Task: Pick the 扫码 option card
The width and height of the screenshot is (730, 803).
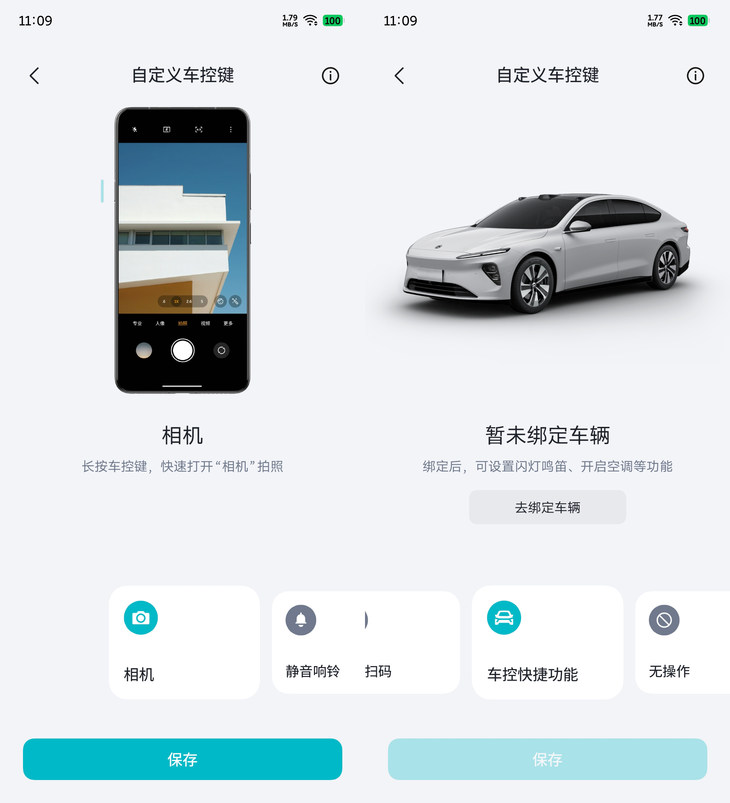Action: (x=412, y=643)
